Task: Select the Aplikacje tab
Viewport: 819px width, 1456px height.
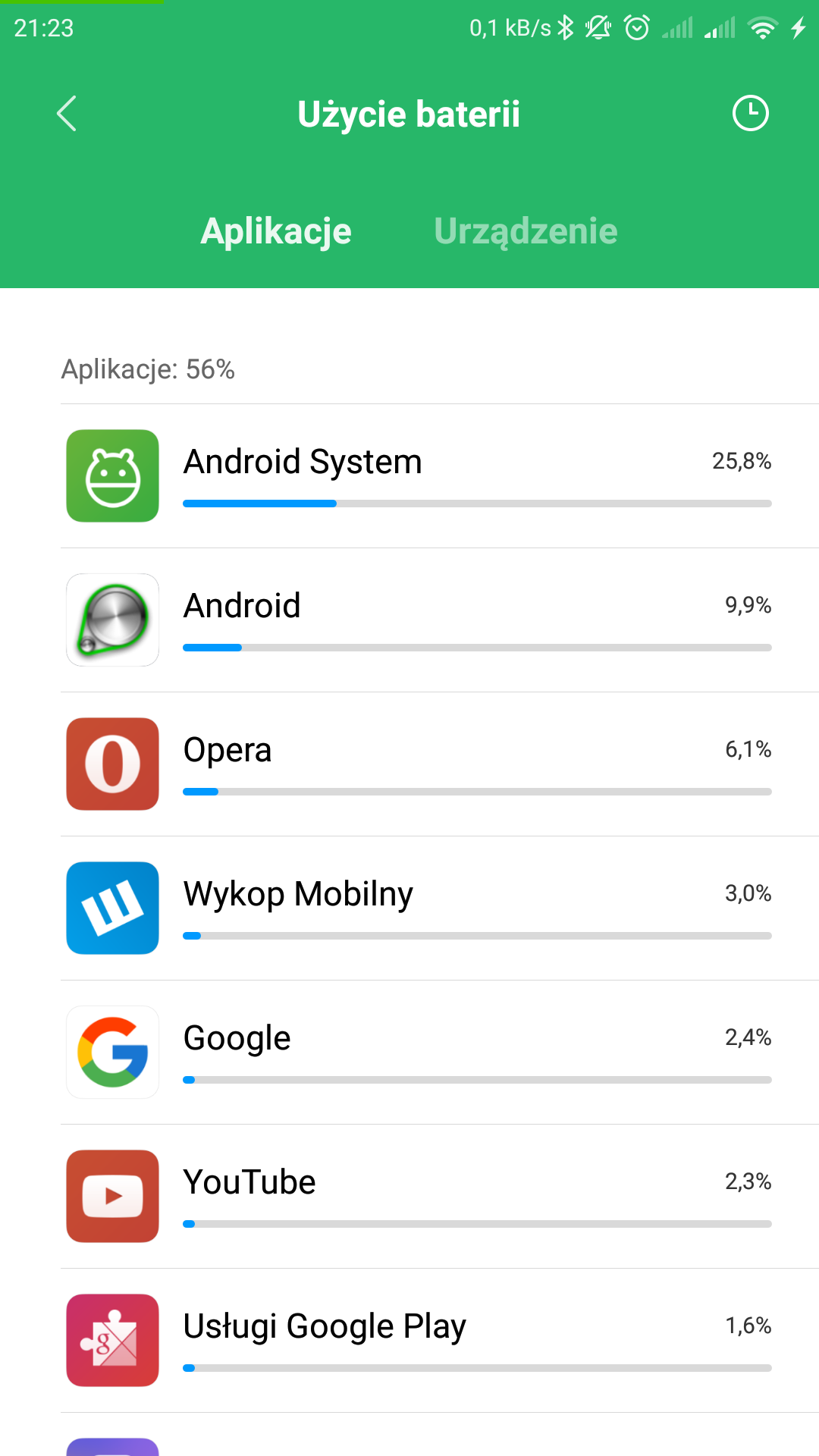Action: [276, 231]
